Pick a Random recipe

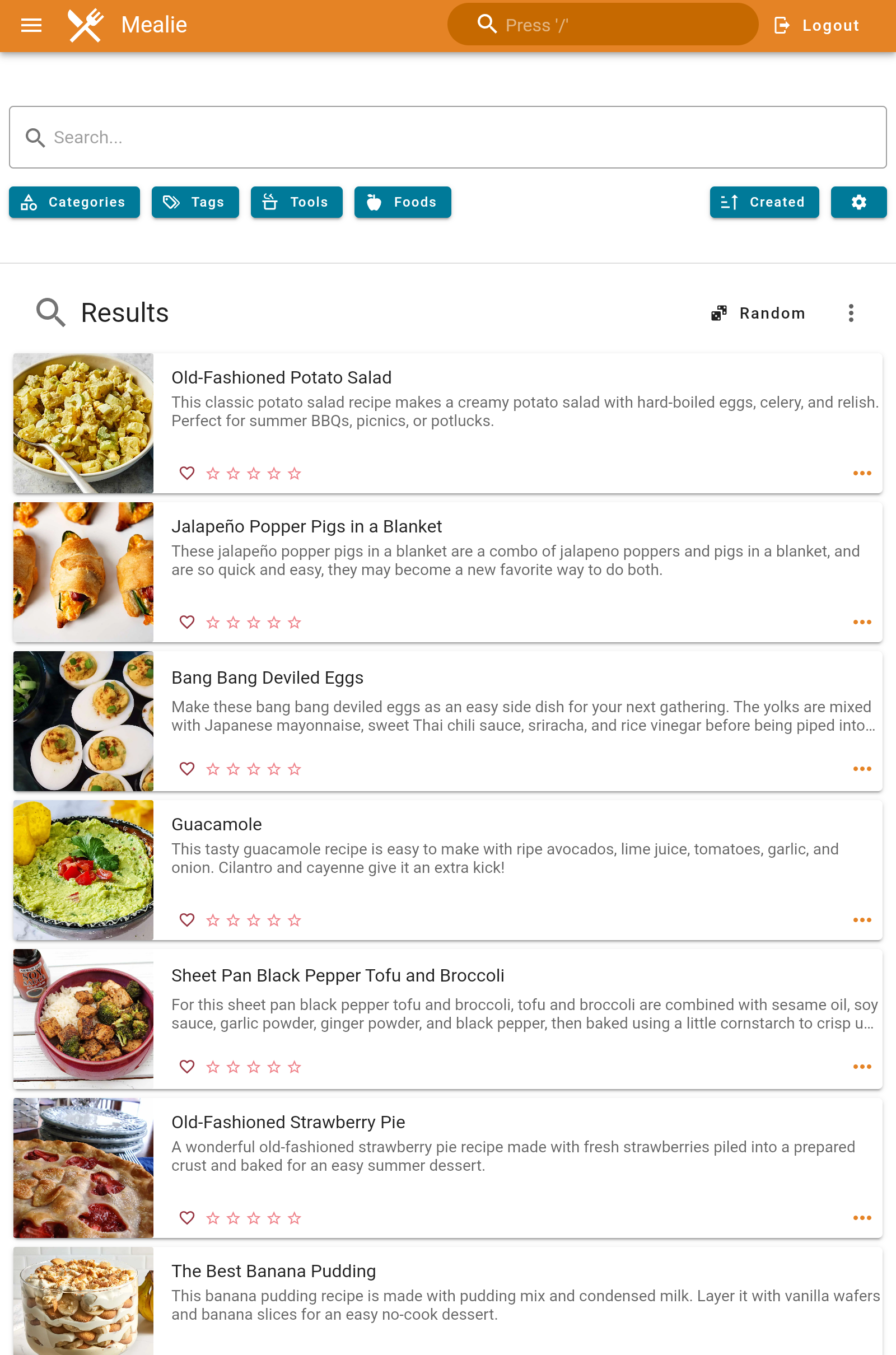(758, 313)
